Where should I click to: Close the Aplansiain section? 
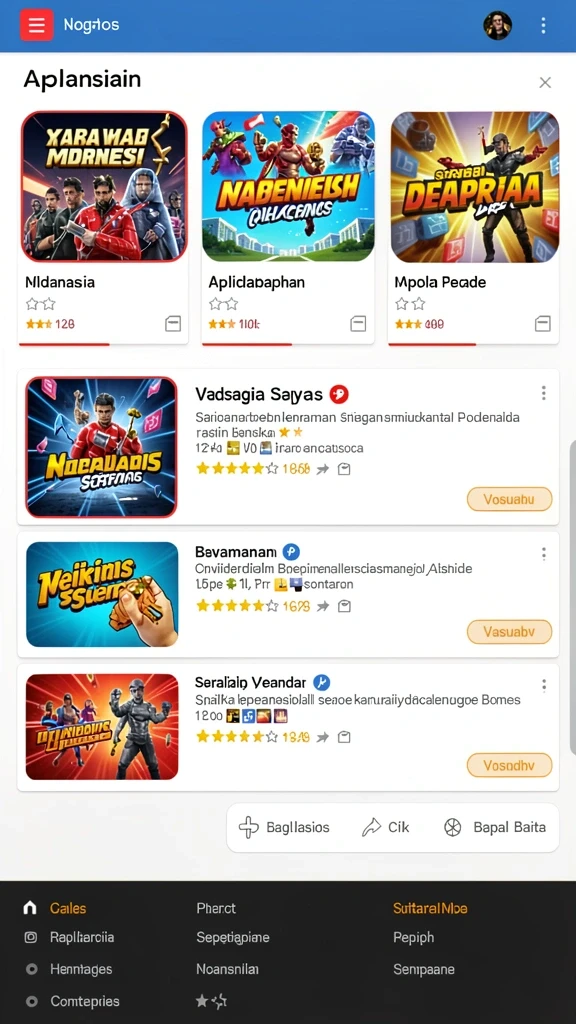[x=545, y=82]
